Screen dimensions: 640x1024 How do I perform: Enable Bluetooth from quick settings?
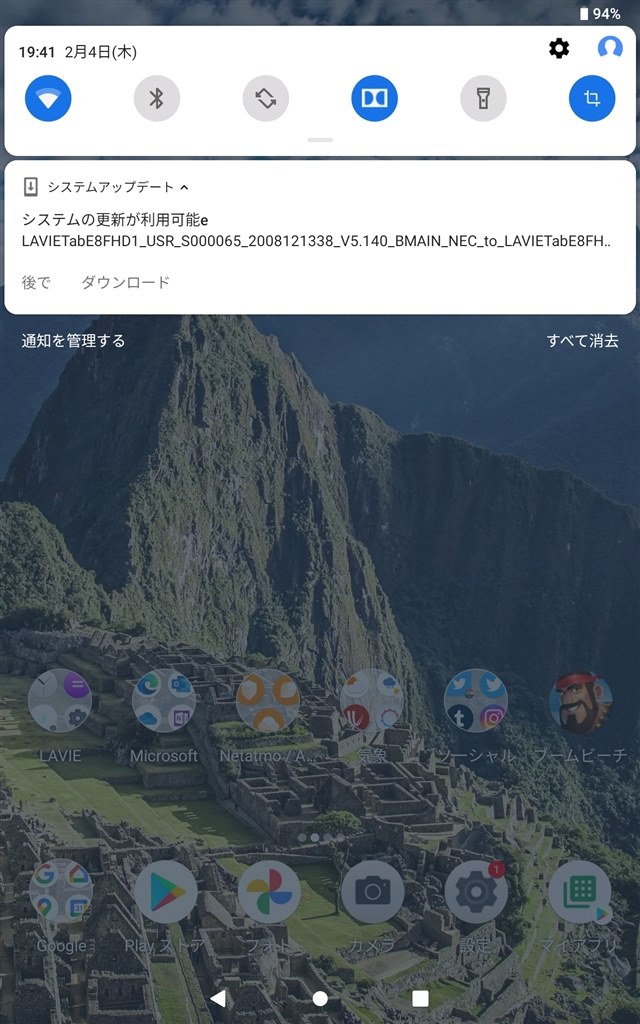157,99
